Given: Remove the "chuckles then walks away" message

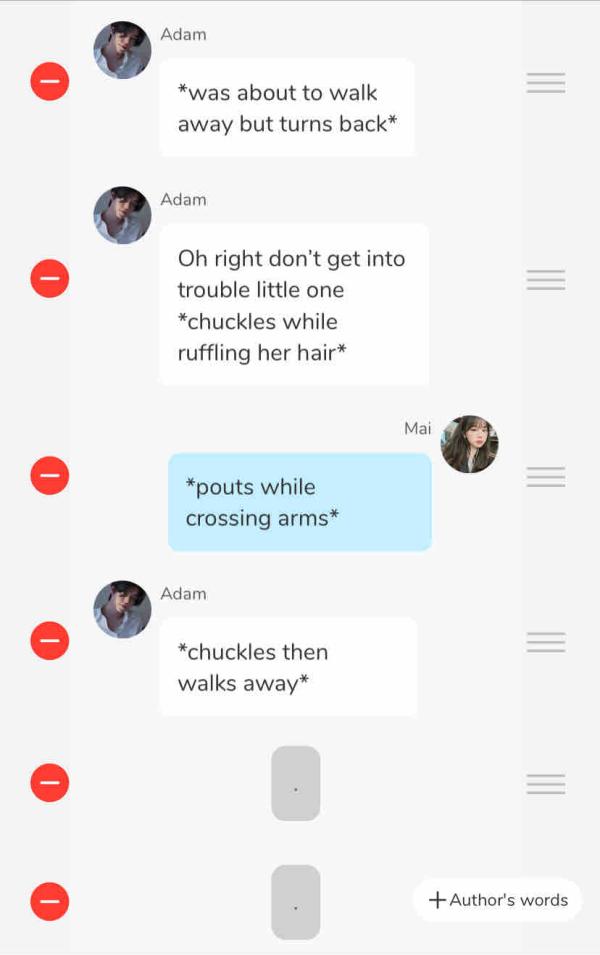Looking at the screenshot, I should click(50, 640).
